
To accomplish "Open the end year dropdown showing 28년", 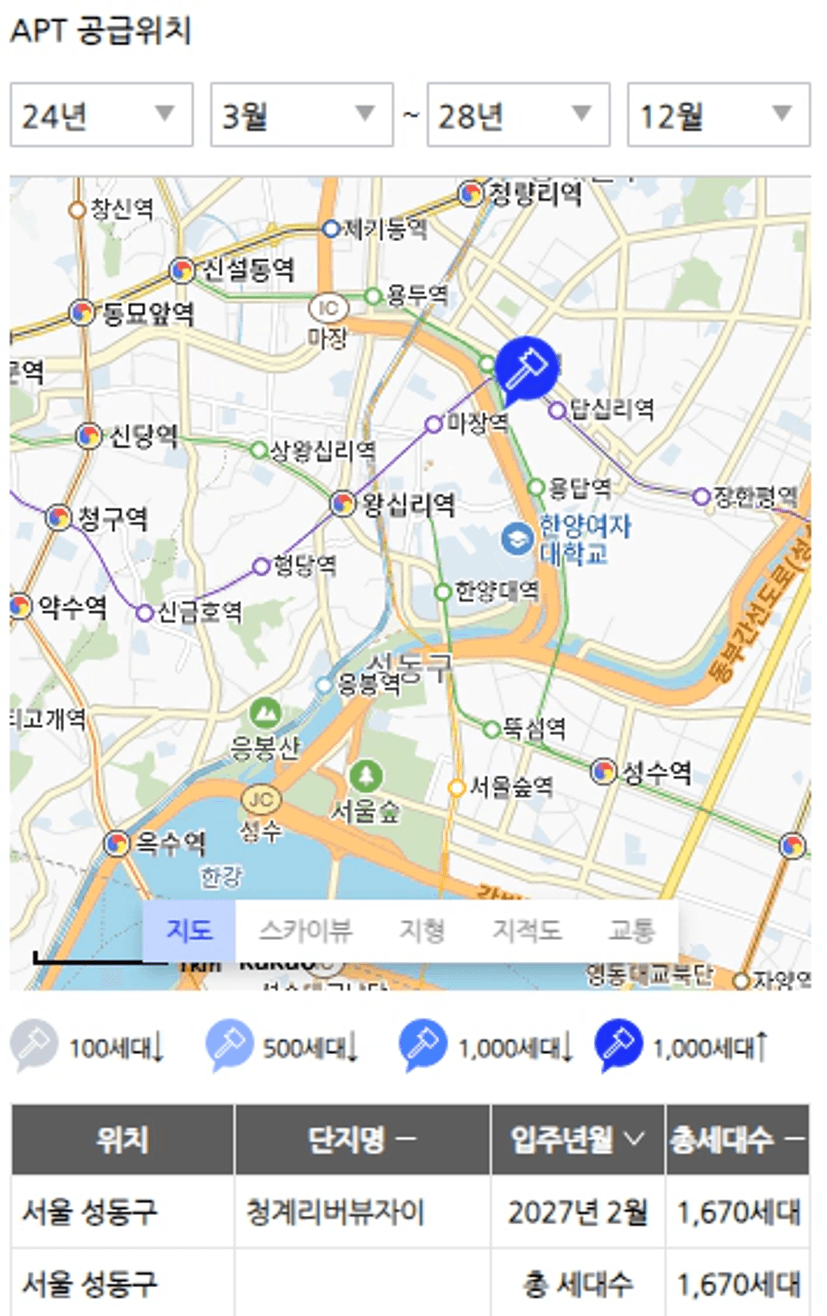I will [x=518, y=115].
